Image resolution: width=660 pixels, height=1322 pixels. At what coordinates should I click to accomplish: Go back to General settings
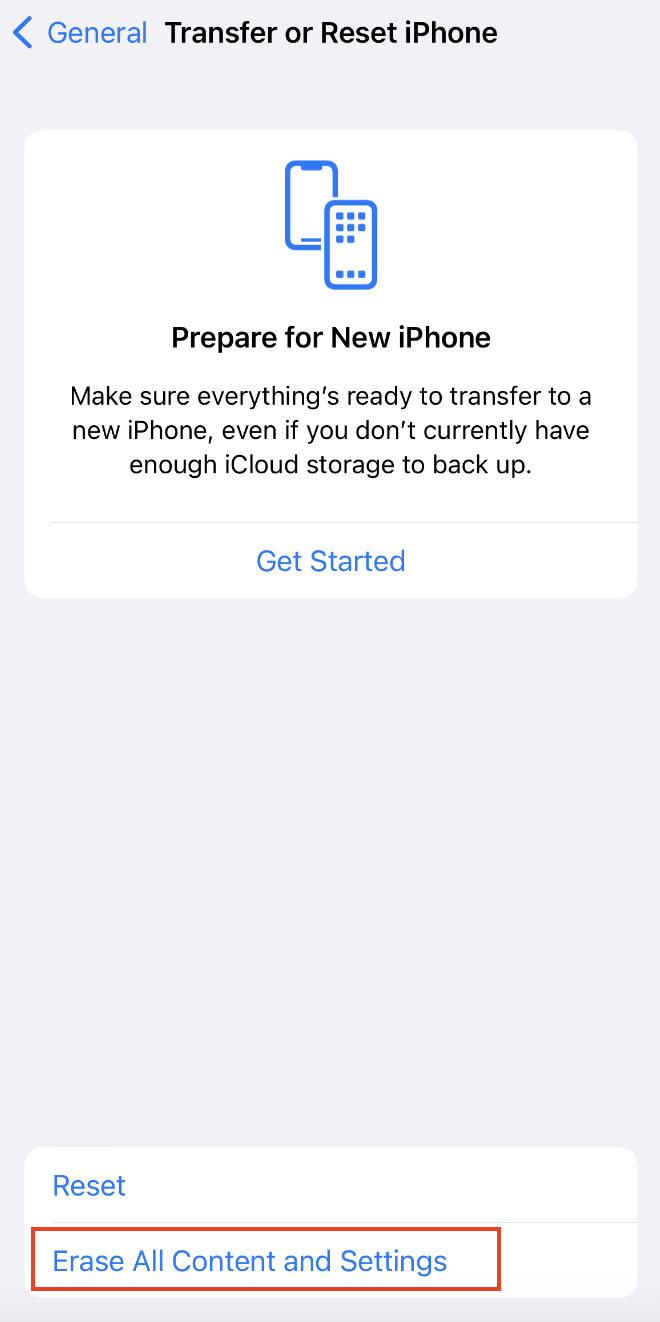pyautogui.click(x=80, y=33)
